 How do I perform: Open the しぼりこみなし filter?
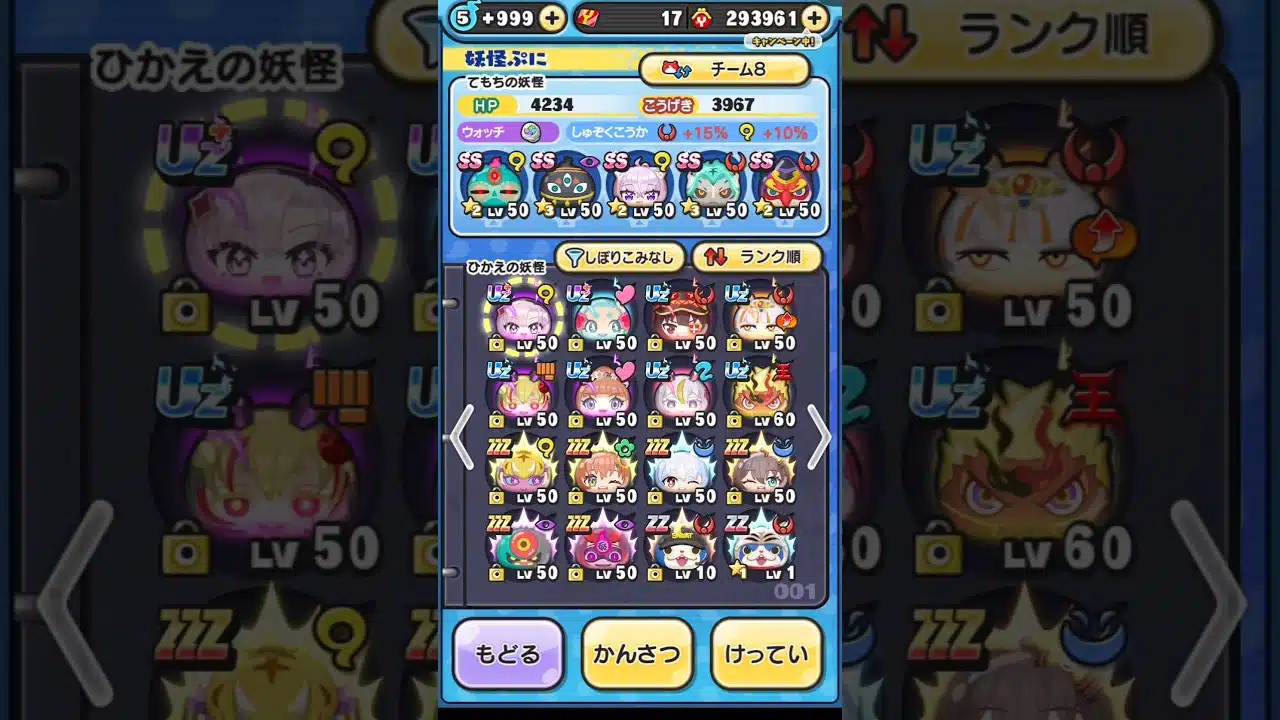point(620,257)
